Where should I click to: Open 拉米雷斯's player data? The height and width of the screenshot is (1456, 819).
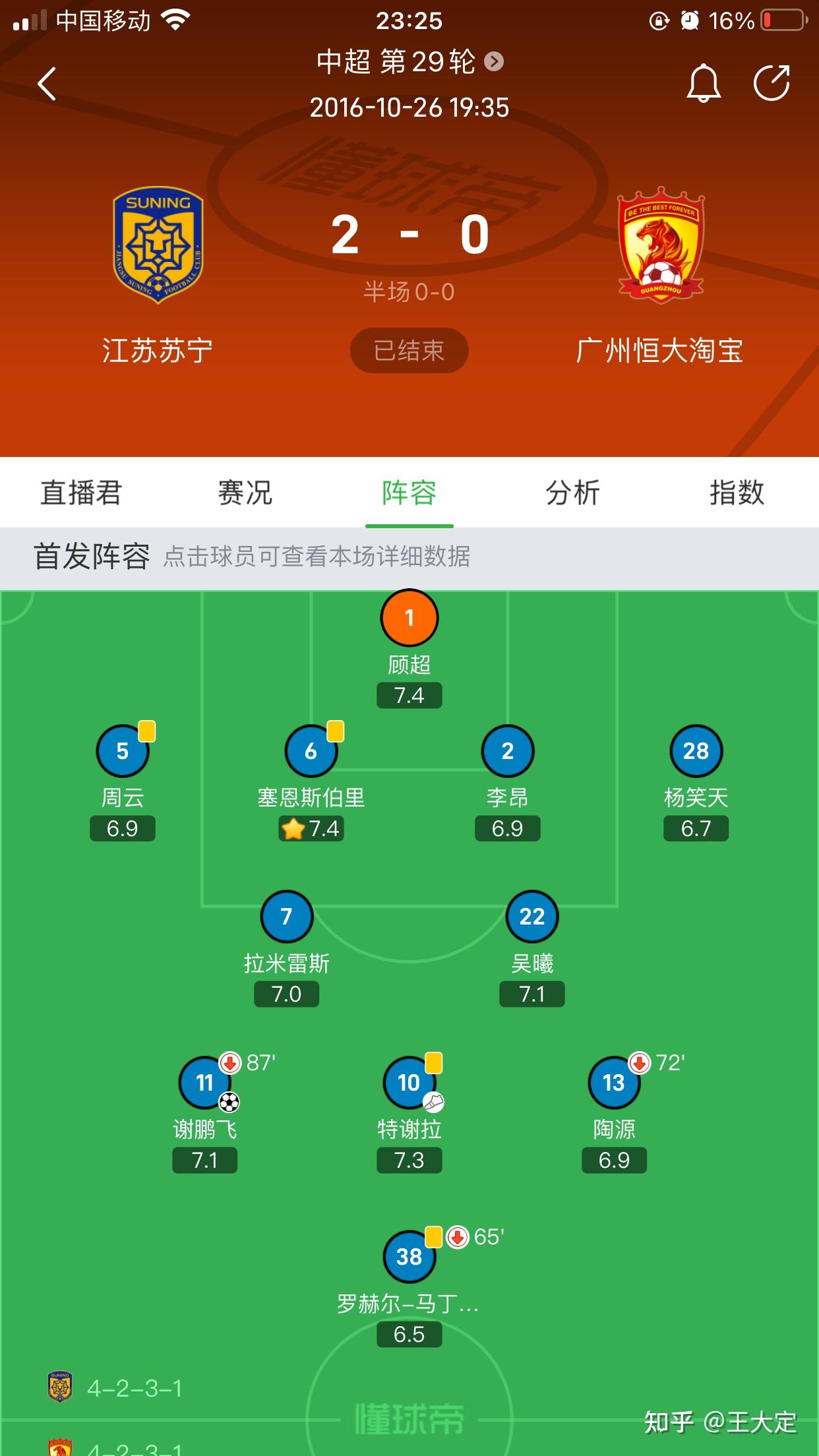coord(287,948)
